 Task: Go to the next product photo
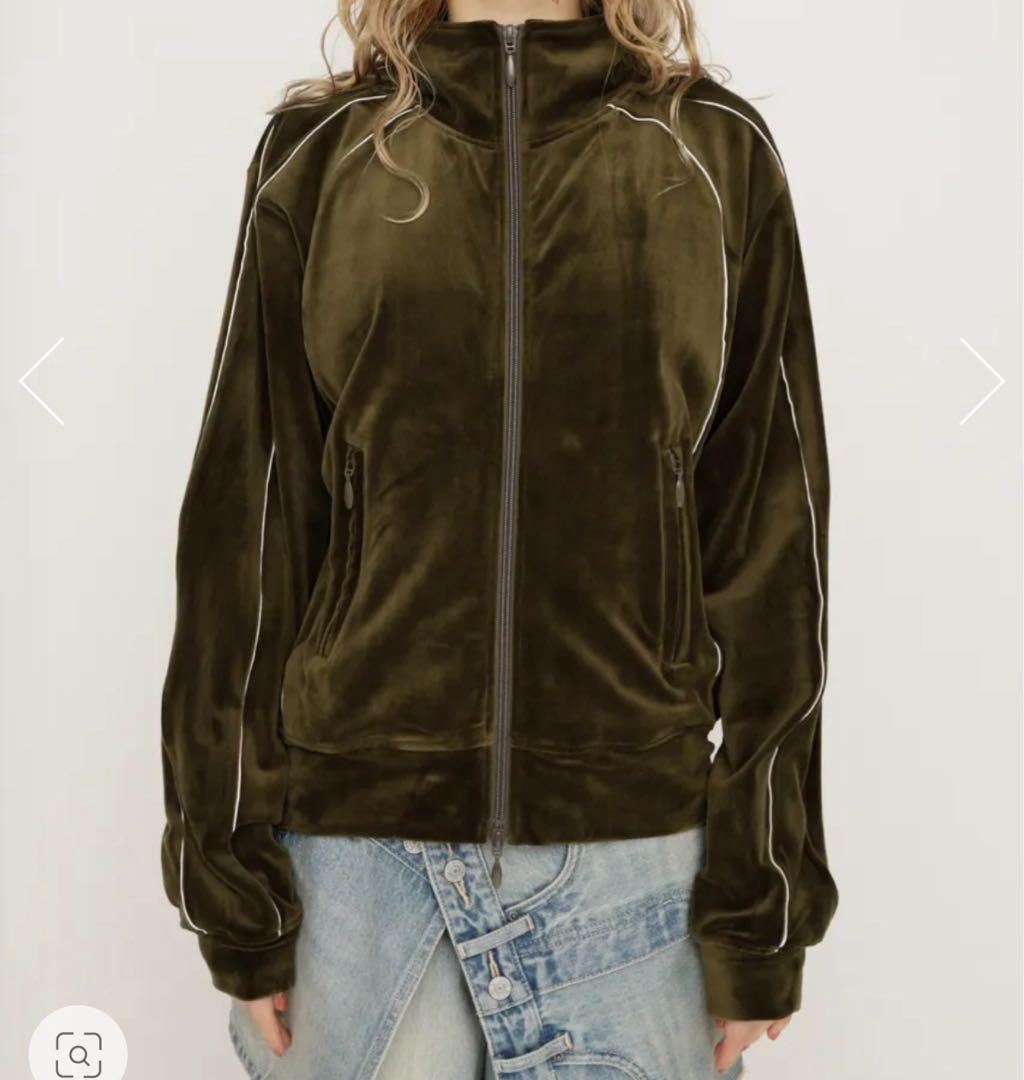click(981, 381)
